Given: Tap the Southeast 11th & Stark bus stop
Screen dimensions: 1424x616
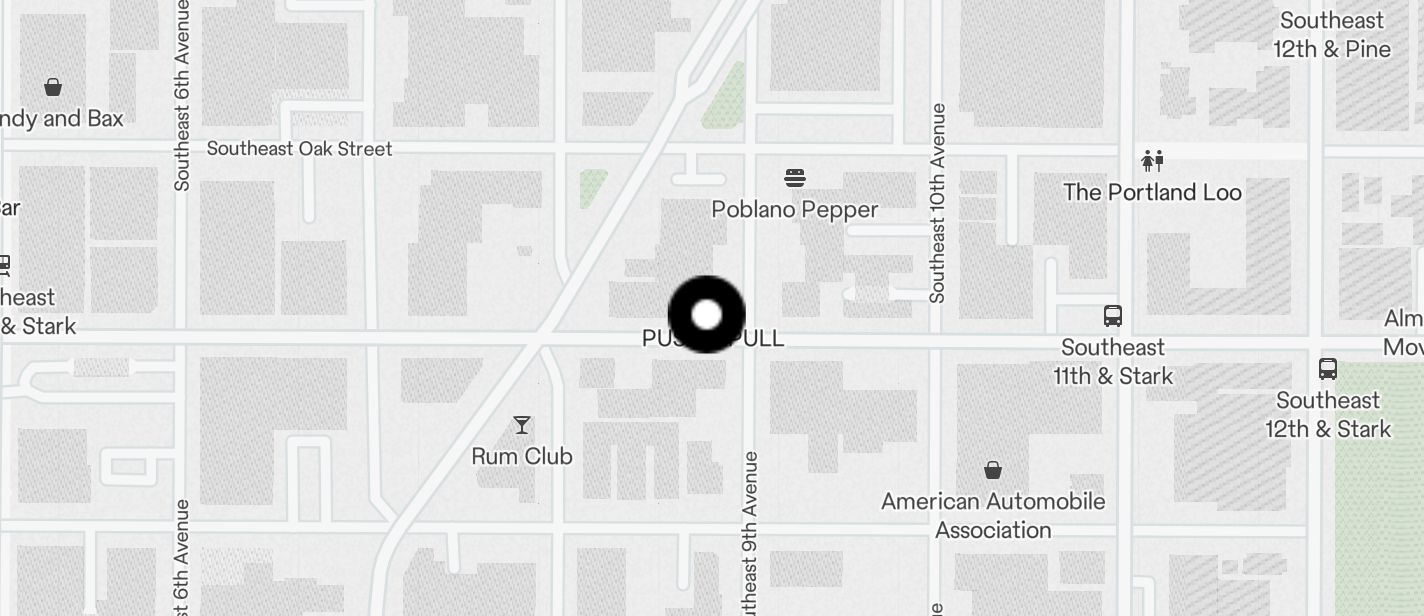Looking at the screenshot, I should (1112, 316).
